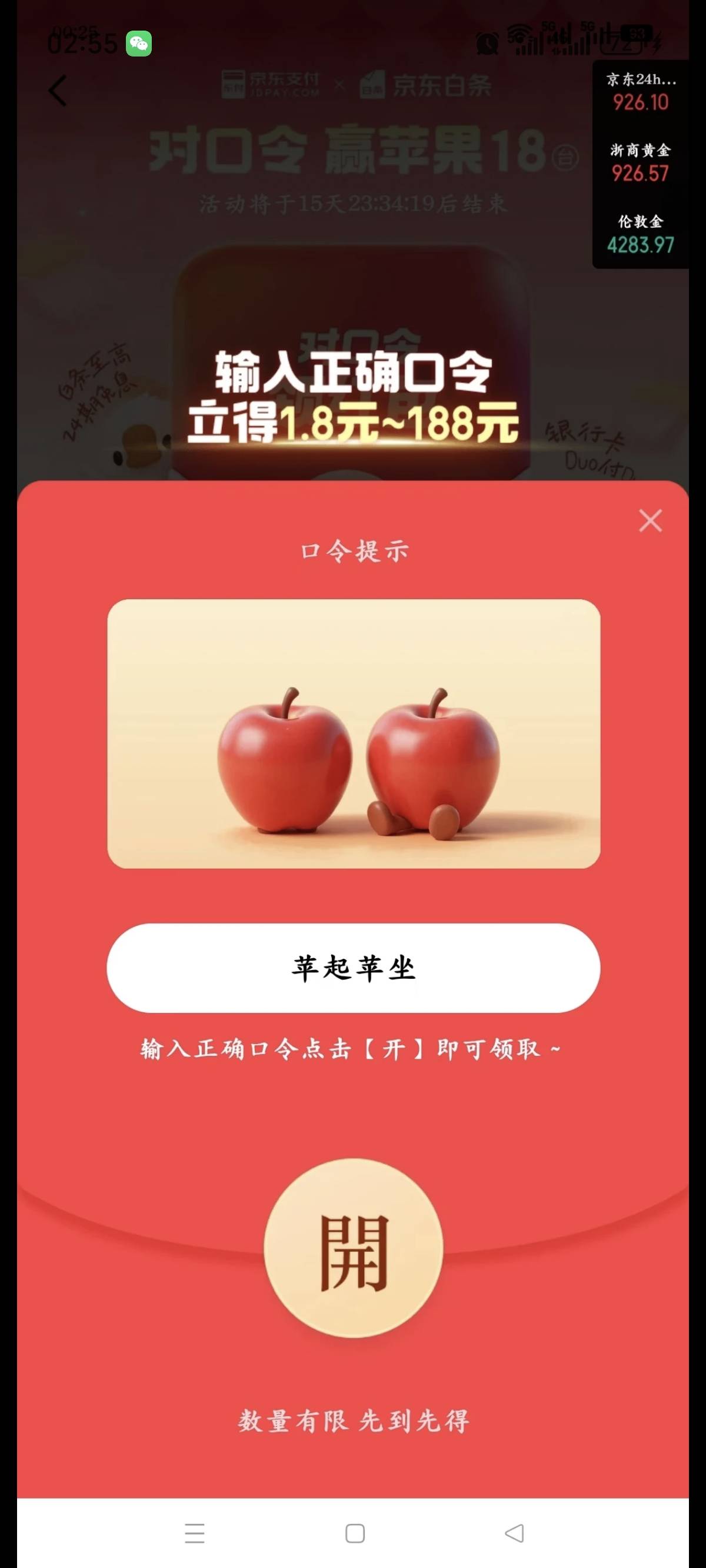Go back with the top-left arrow
Viewport: 706px width, 1568px height.
click(x=58, y=91)
